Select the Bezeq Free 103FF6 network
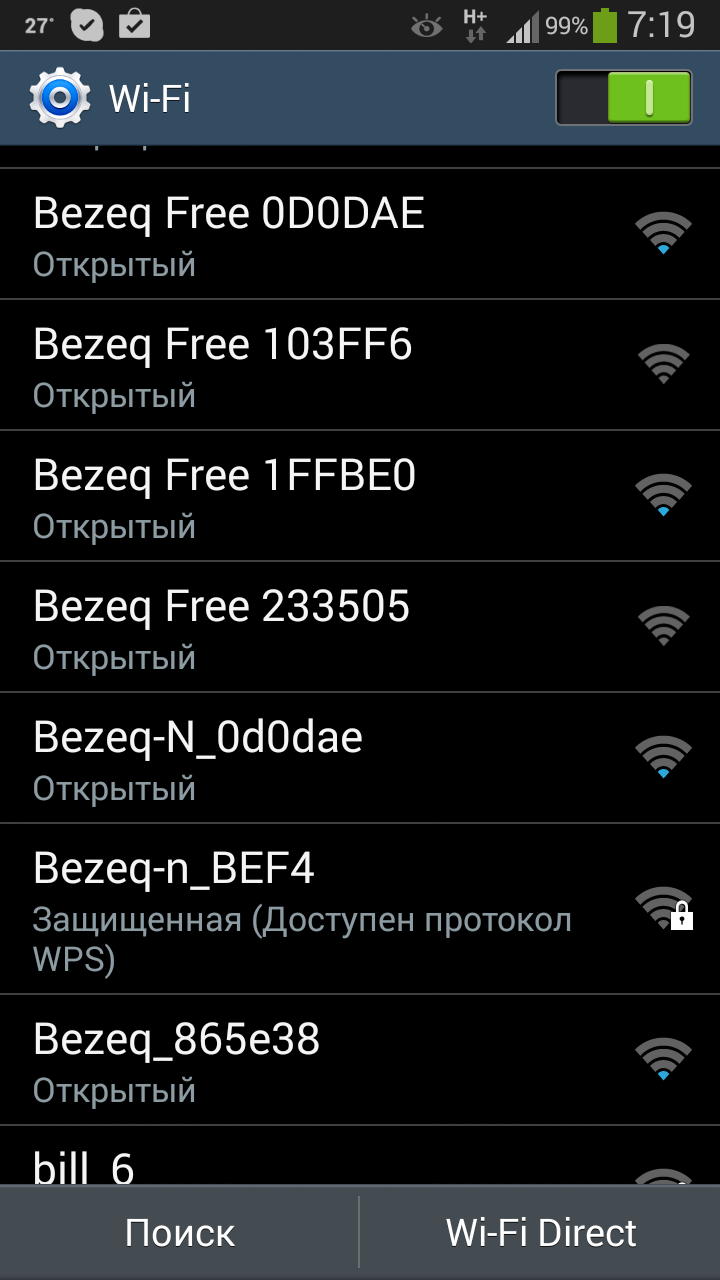This screenshot has height=1280, width=720. 360,365
